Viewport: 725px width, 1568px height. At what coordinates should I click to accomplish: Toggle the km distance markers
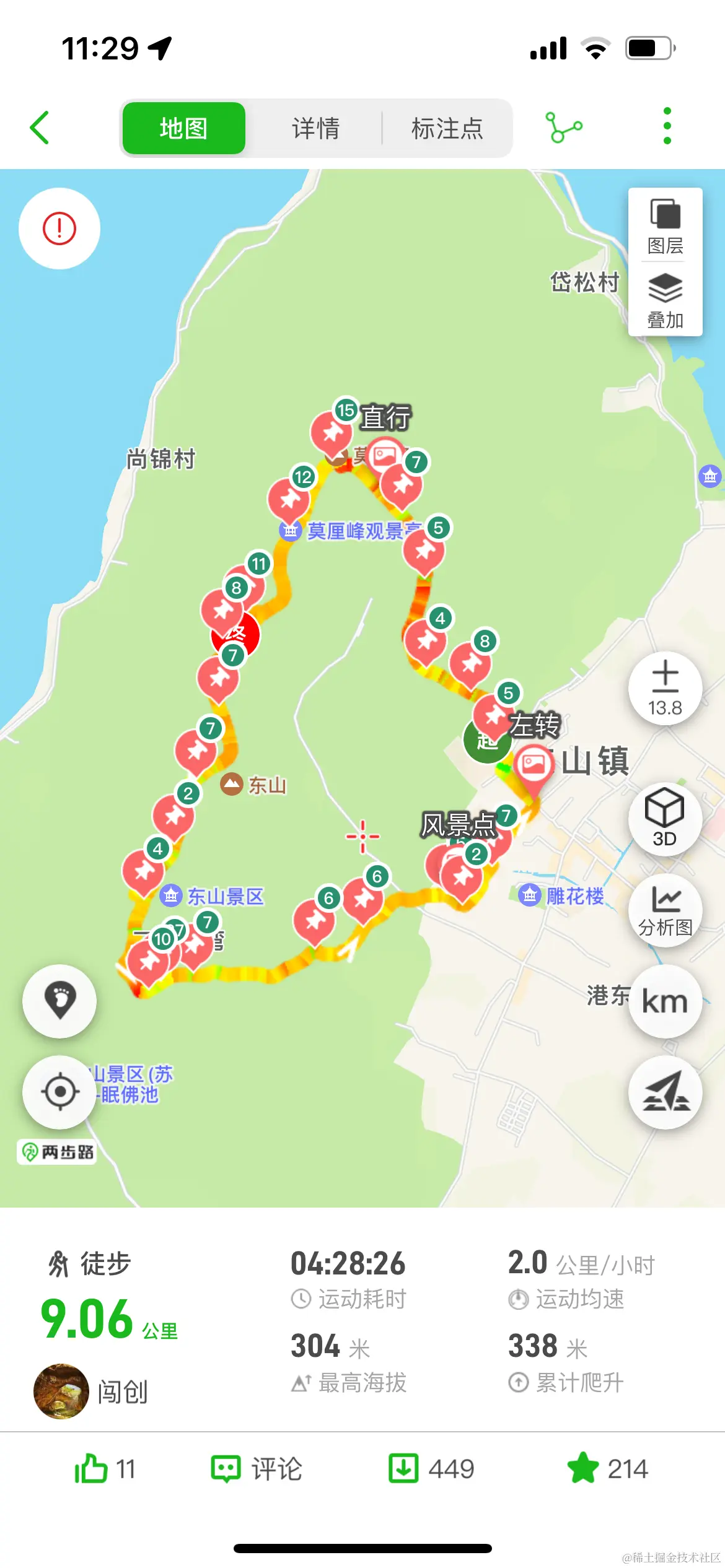tap(665, 1001)
